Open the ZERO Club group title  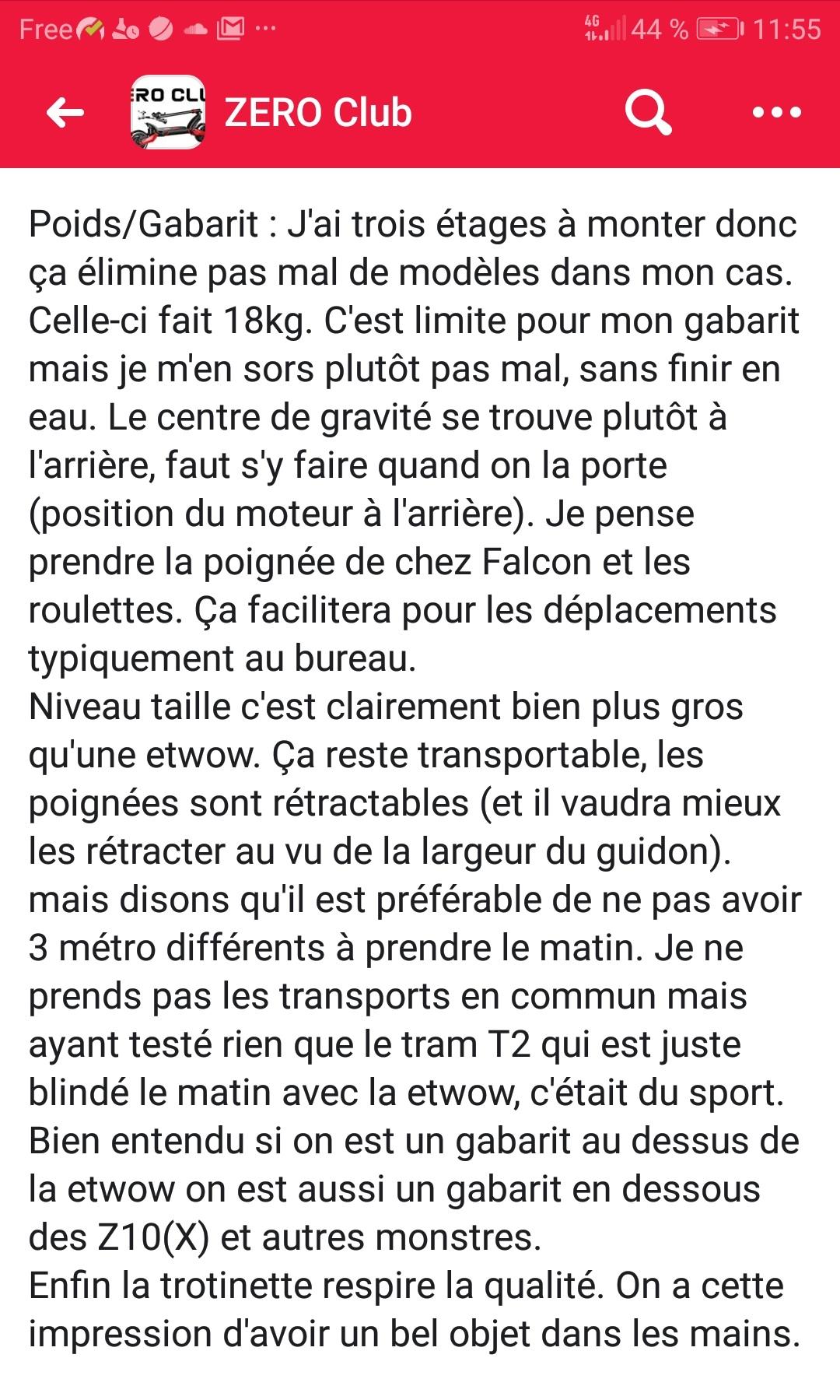click(318, 113)
